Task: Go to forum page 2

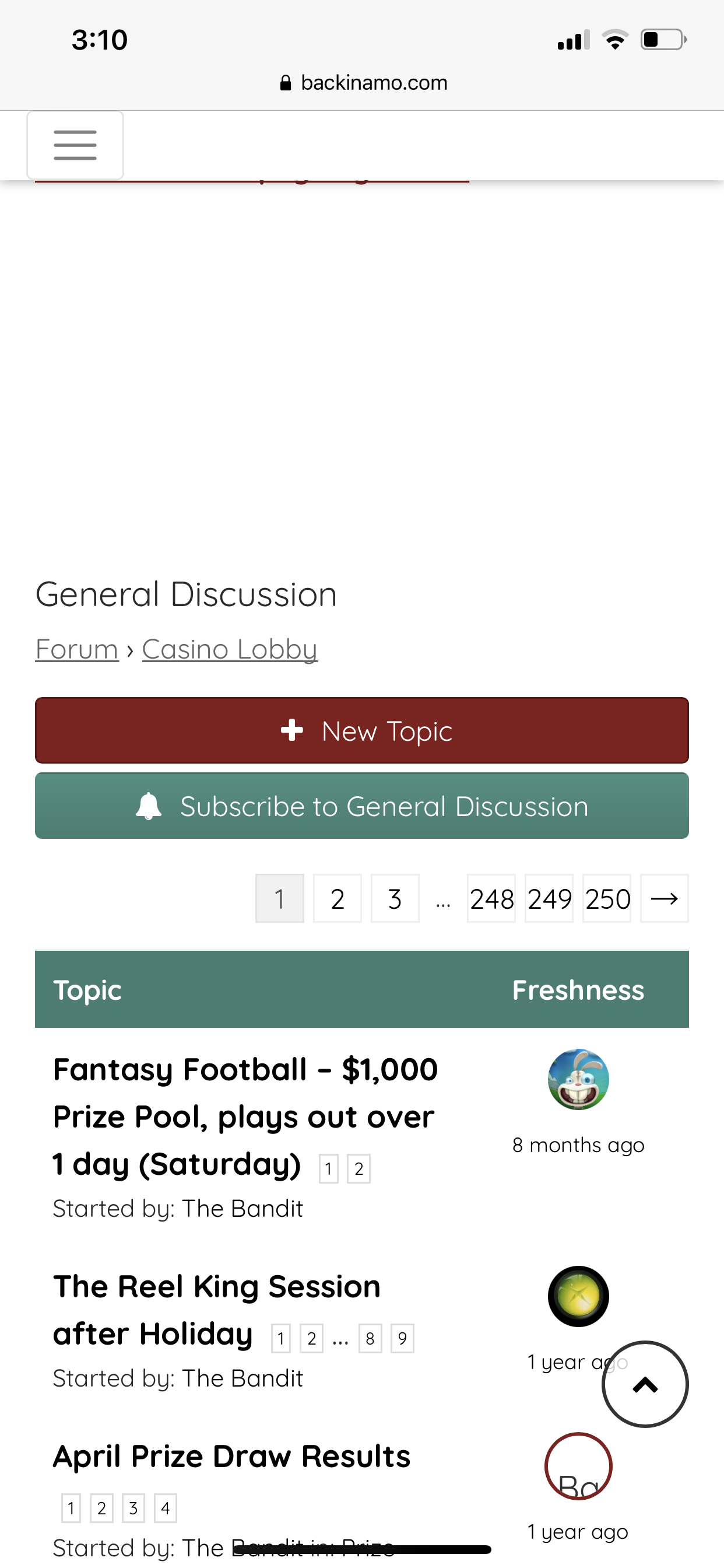Action: tap(337, 898)
